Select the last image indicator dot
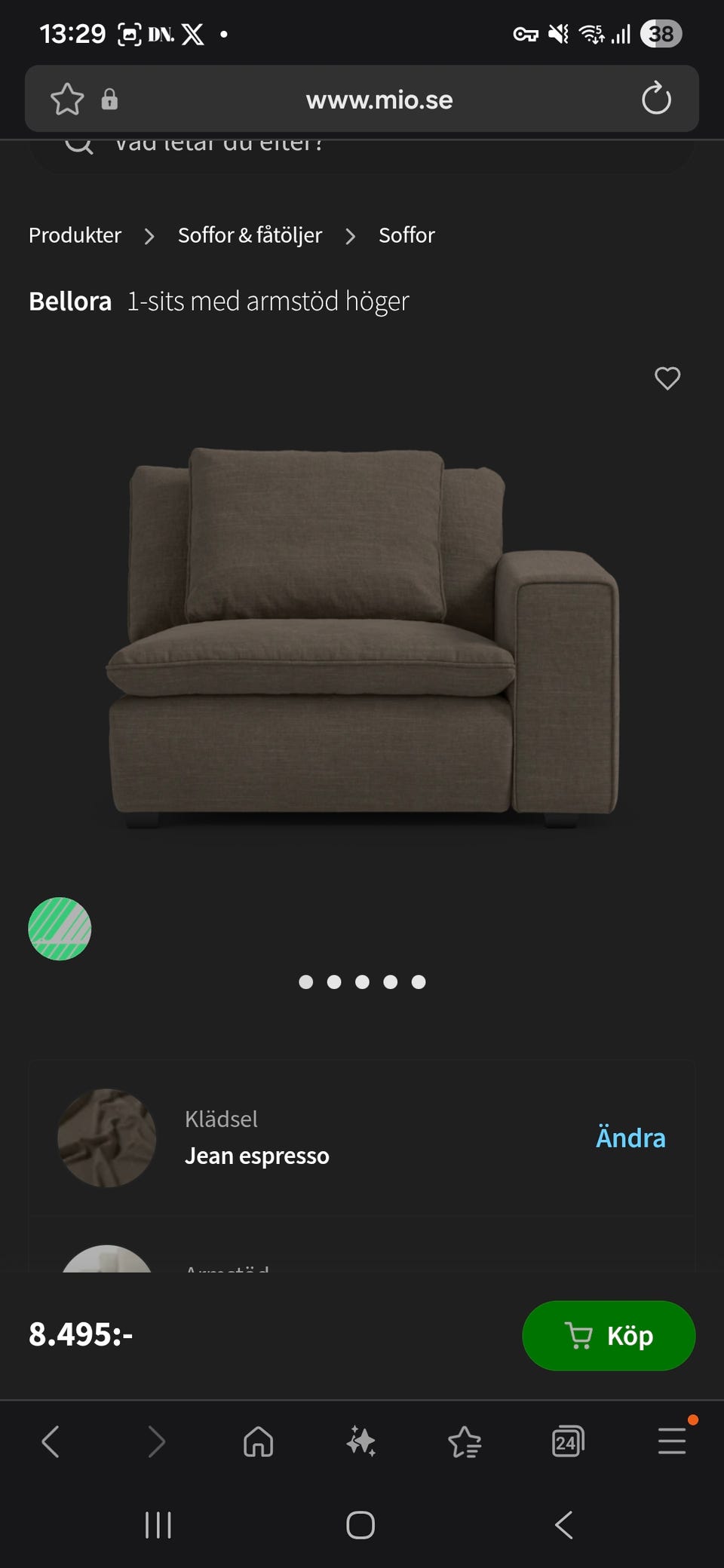Image resolution: width=724 pixels, height=1568 pixels. click(x=418, y=982)
